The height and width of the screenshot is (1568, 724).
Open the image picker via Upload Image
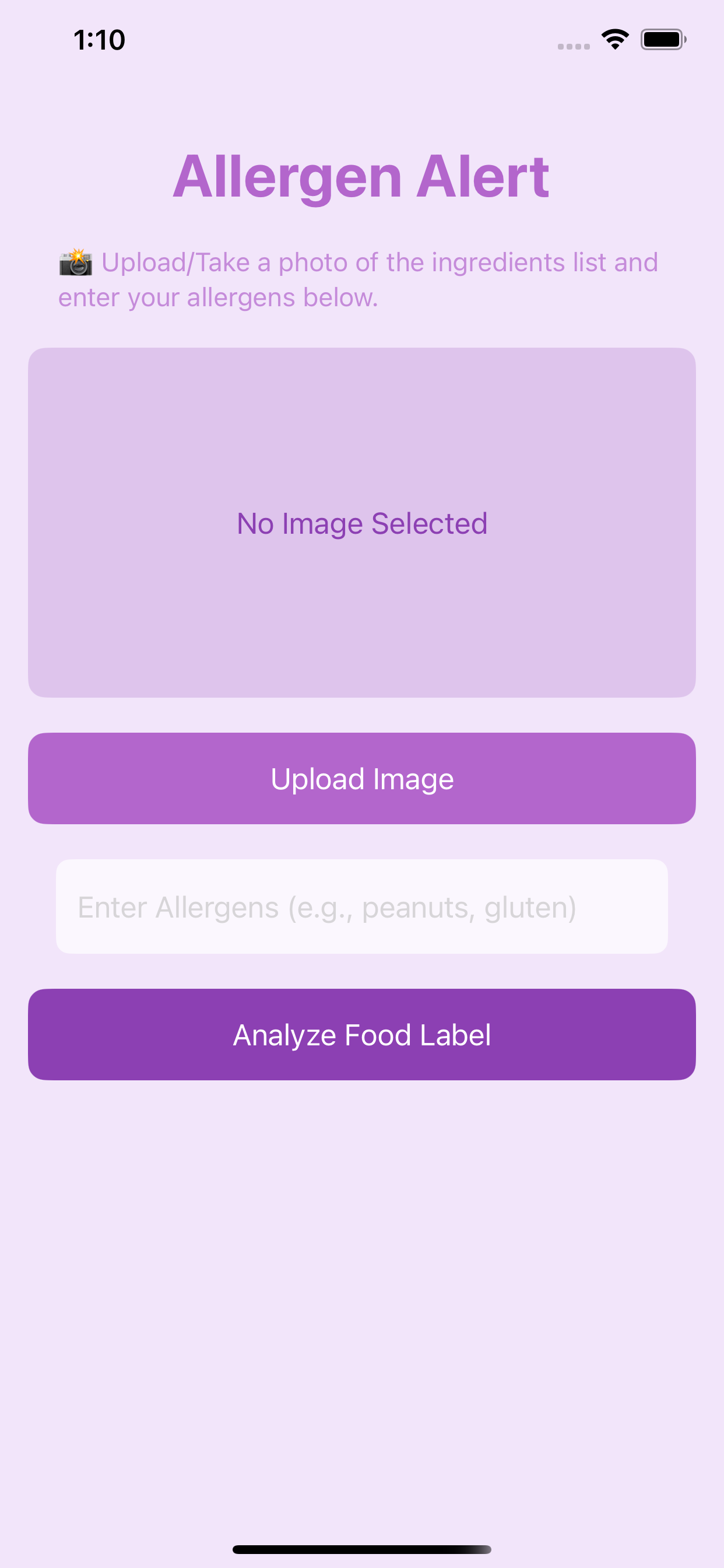(x=362, y=778)
